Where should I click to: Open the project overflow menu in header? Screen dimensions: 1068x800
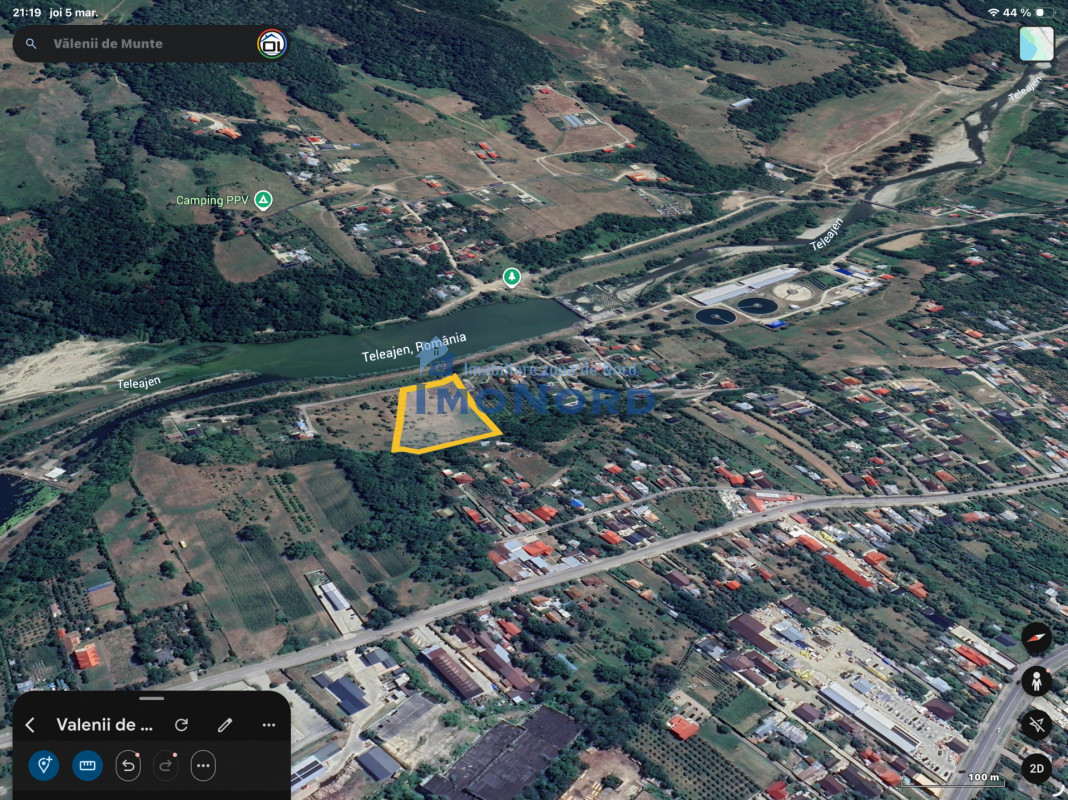(268, 725)
